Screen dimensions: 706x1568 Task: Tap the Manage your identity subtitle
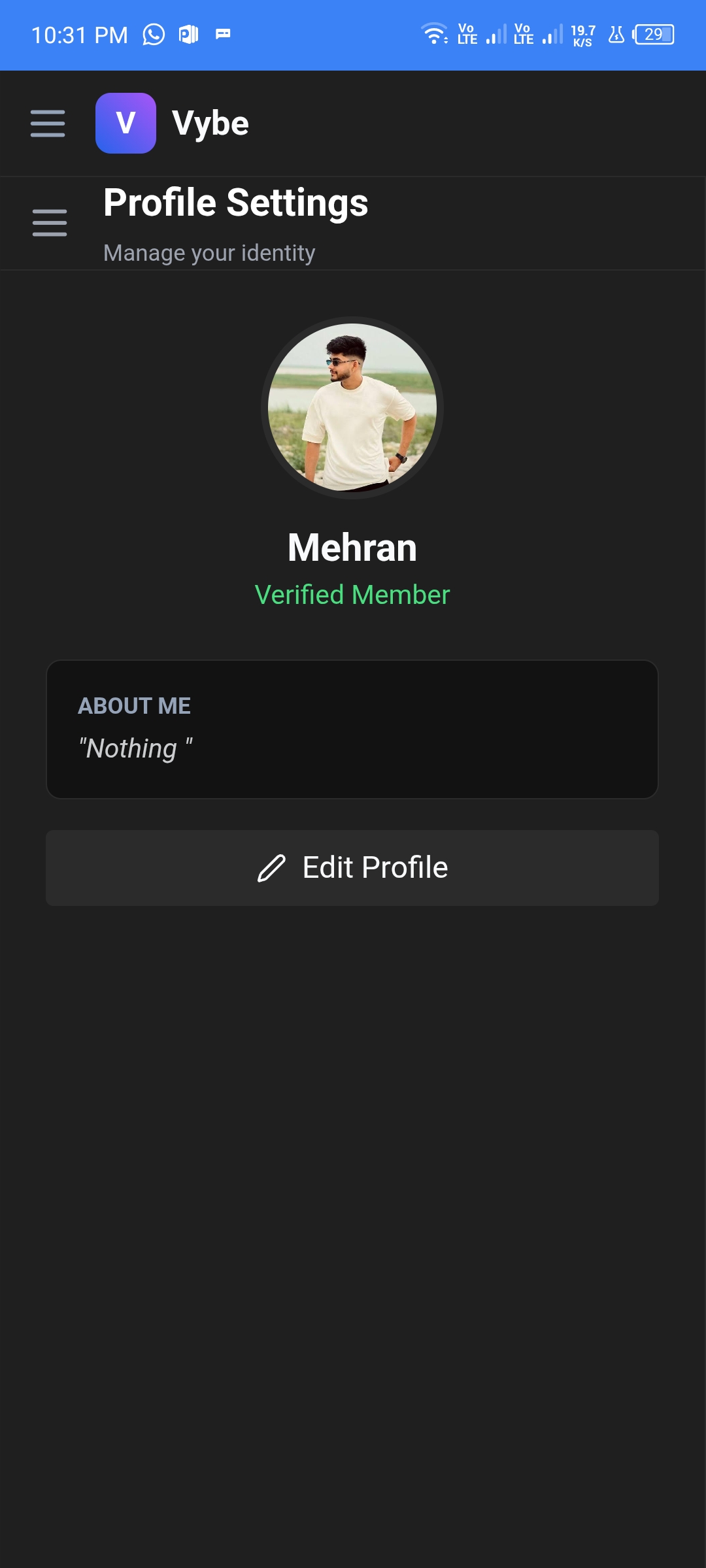pyautogui.click(x=208, y=253)
